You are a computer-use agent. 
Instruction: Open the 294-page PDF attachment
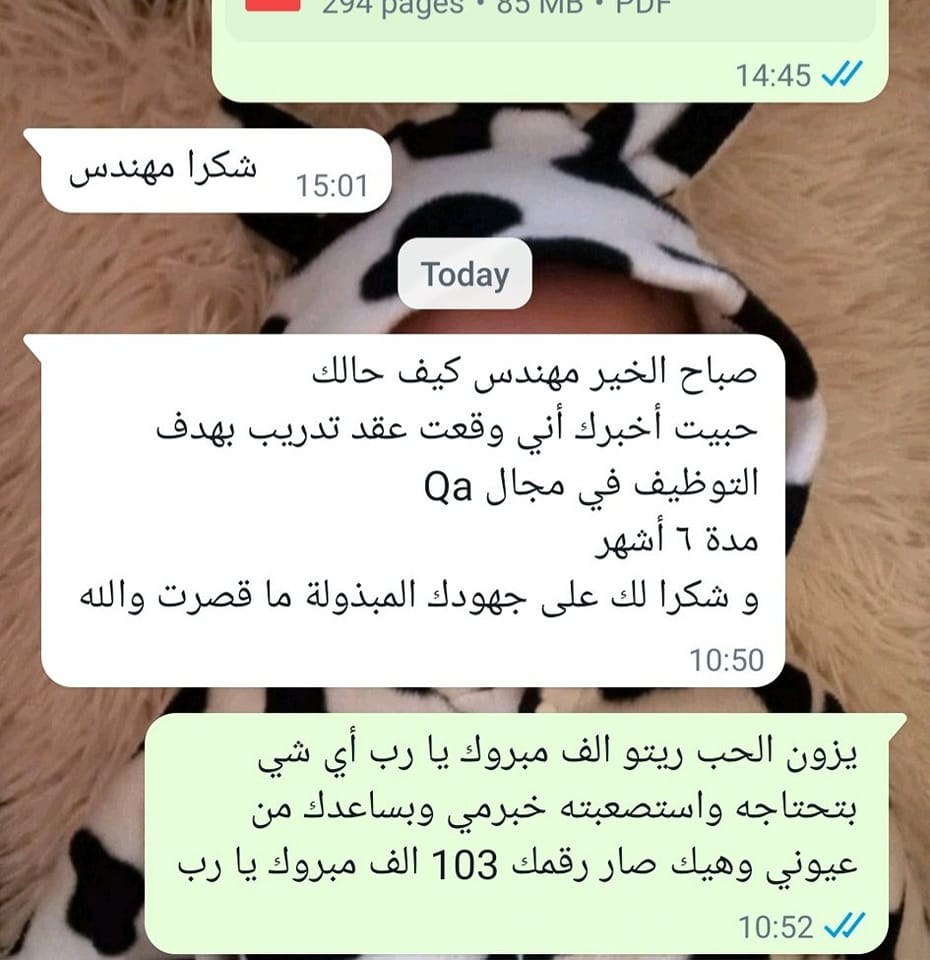(x=550, y=18)
